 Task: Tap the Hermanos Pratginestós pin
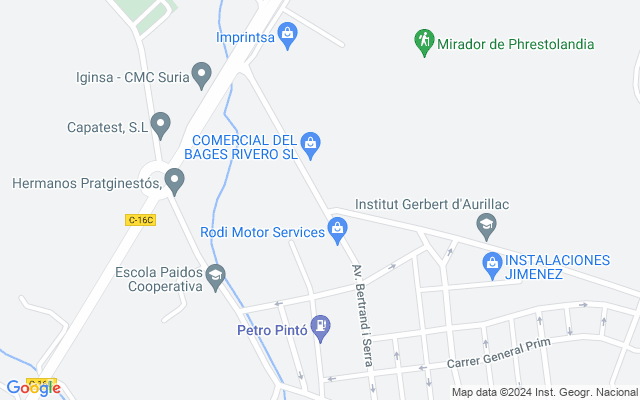tap(174, 181)
